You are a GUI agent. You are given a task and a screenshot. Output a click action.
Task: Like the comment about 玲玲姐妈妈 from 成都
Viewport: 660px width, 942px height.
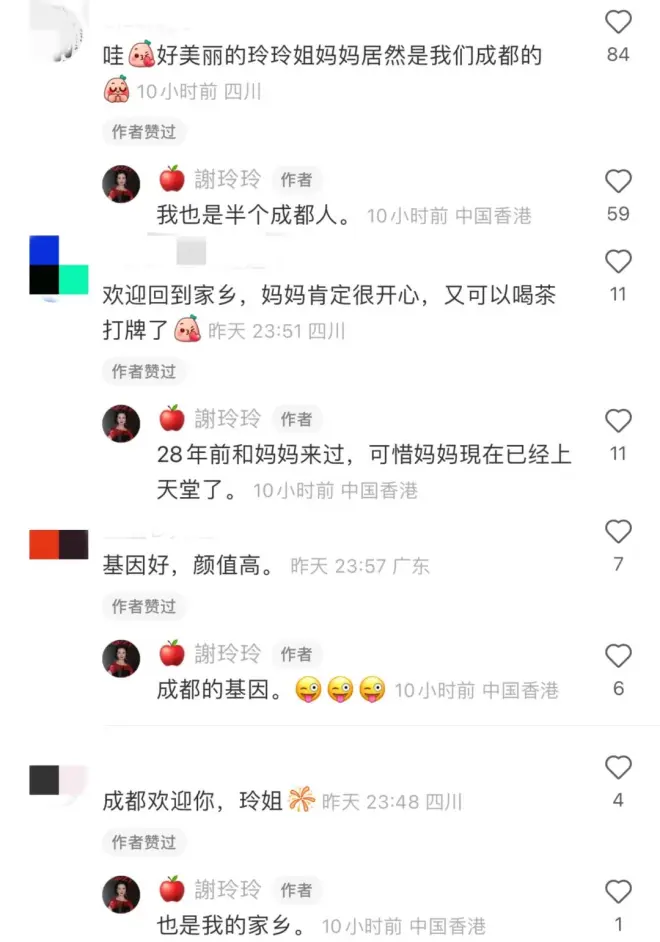click(619, 21)
